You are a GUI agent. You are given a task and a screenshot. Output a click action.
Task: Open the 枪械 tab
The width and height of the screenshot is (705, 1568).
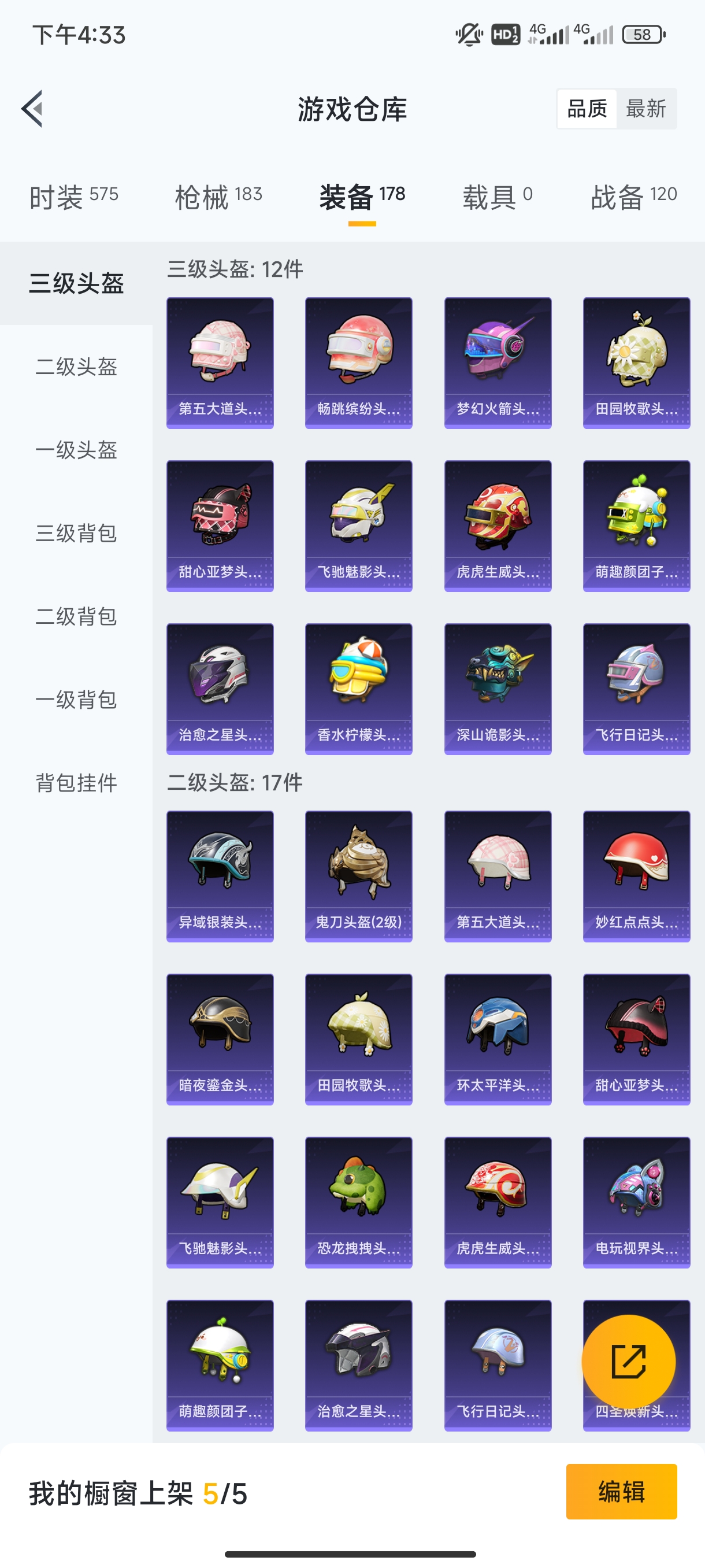point(218,197)
